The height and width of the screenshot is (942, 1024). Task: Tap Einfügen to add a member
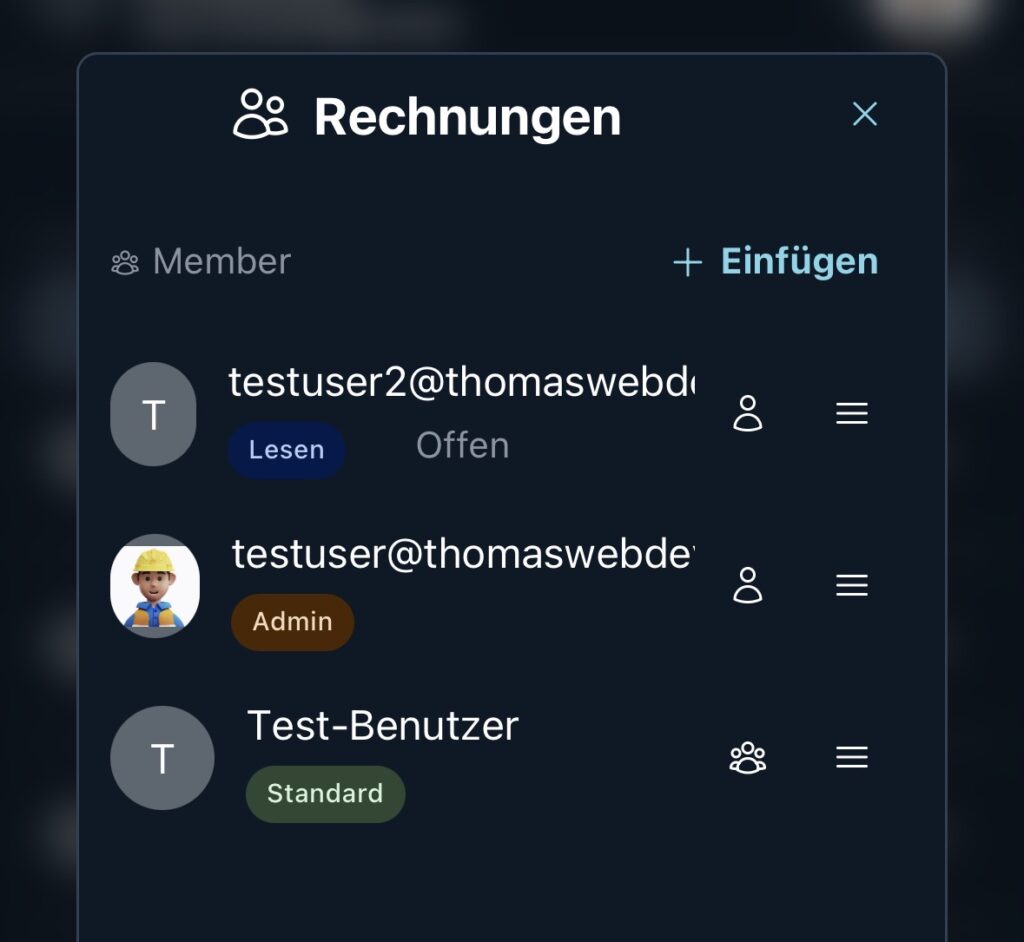tap(776, 262)
